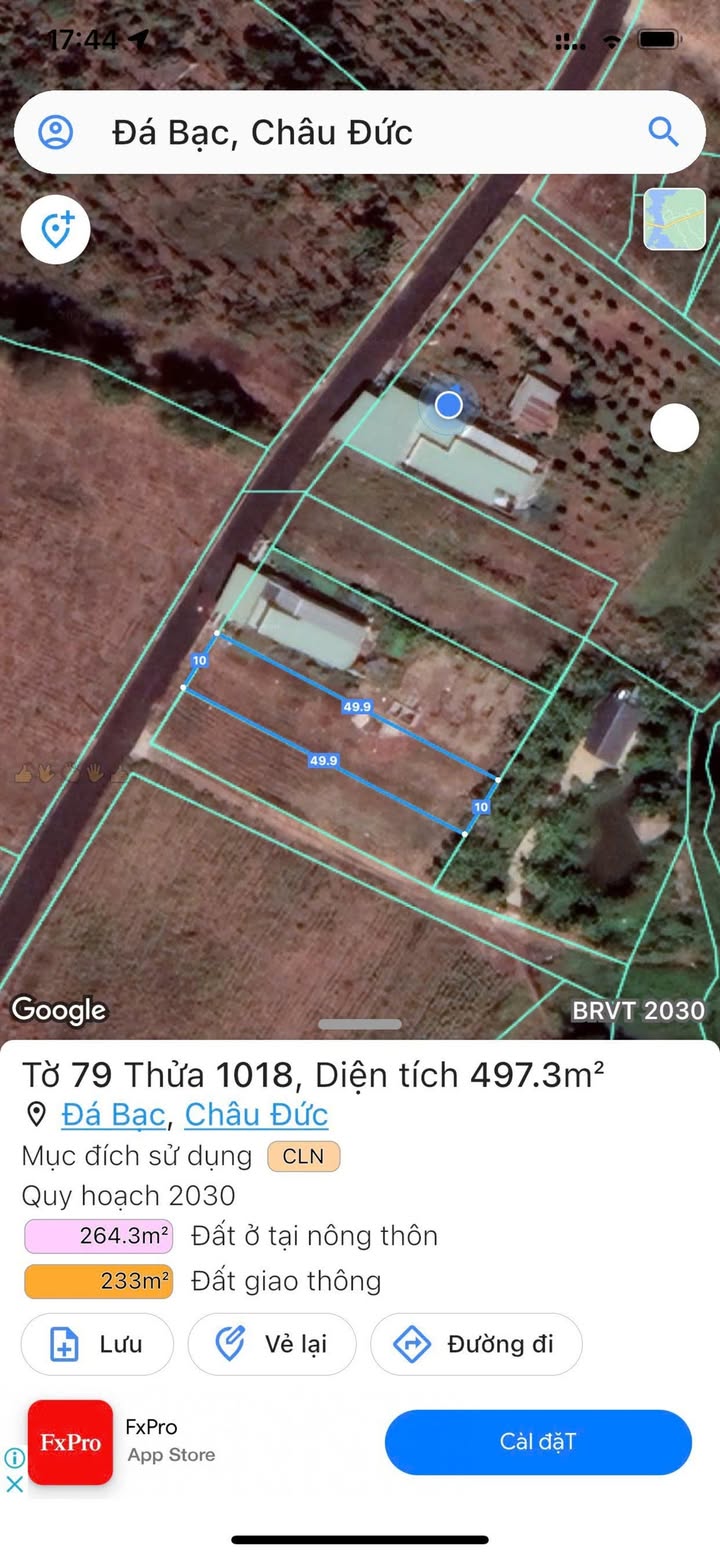Screen dimensions: 720x1558
Task: Open the account profile icon
Action: coord(56,132)
